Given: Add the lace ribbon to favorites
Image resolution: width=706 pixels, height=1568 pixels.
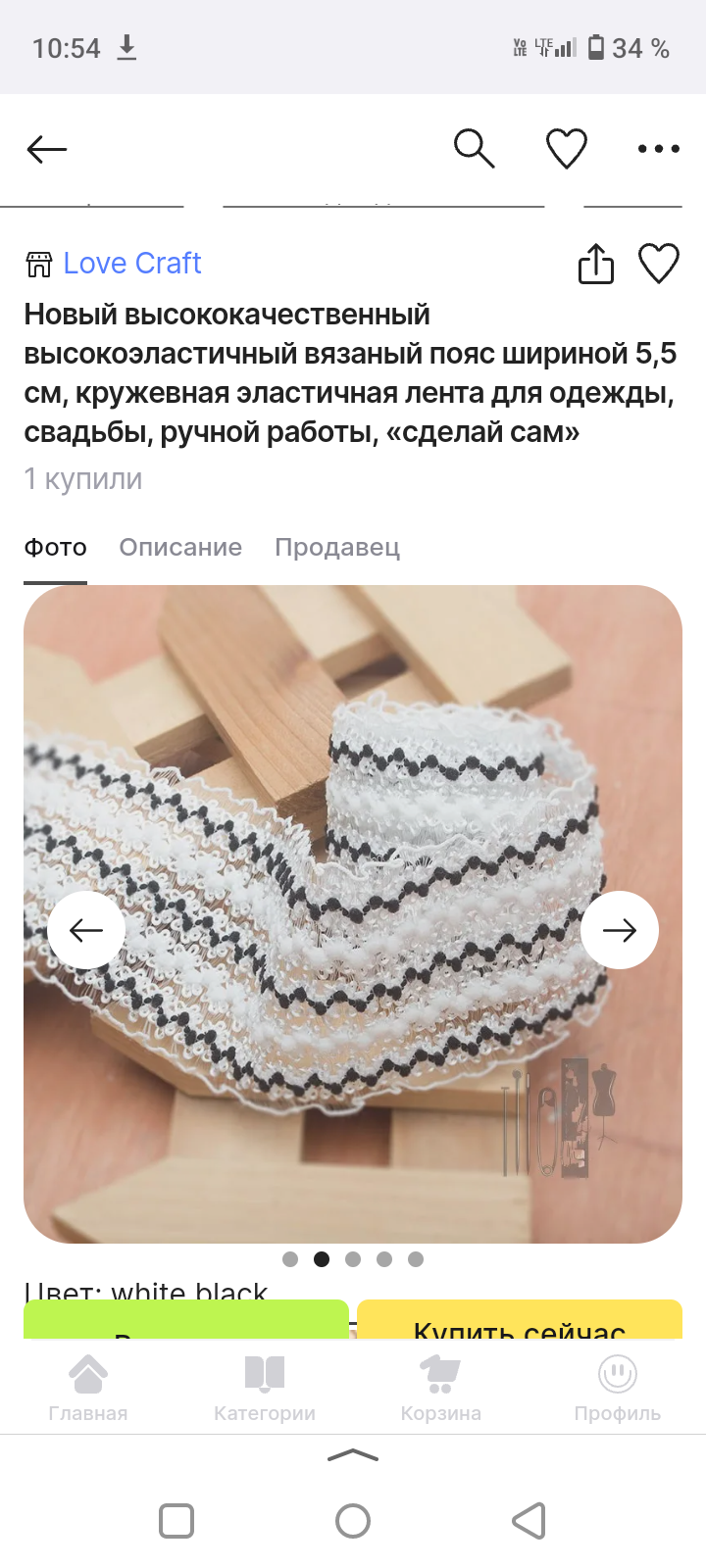Looking at the screenshot, I should coord(658,264).
